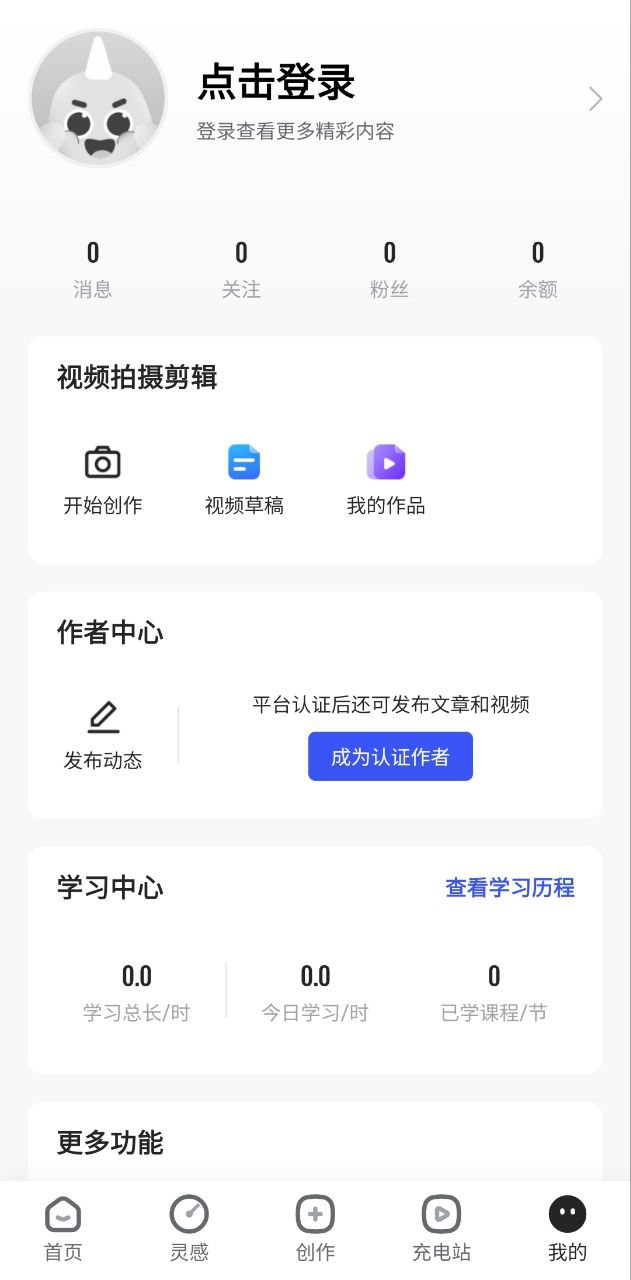Tap the chevron beside 点击登录

click(x=595, y=99)
